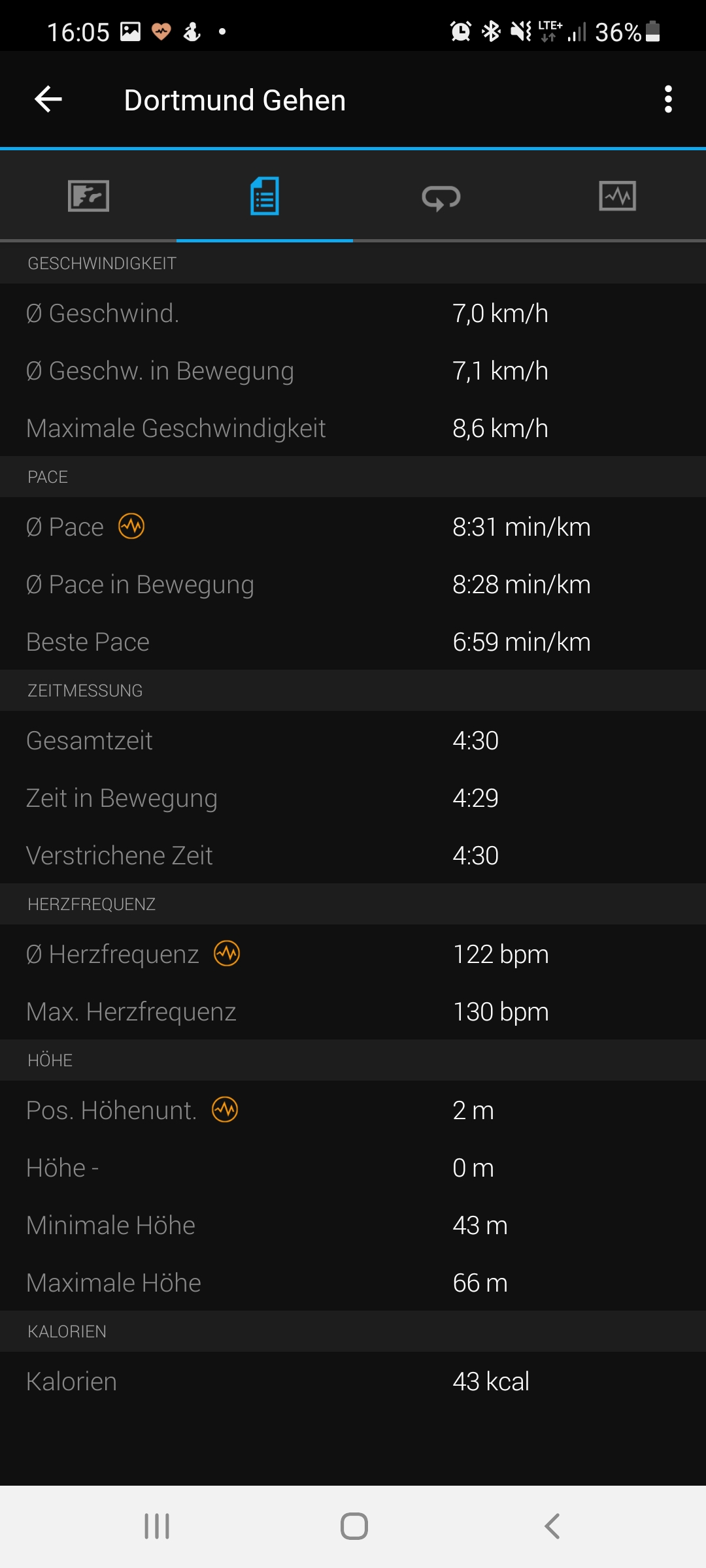Tap the system home button
Viewport: 706px width, 1568px height.
(x=354, y=1526)
